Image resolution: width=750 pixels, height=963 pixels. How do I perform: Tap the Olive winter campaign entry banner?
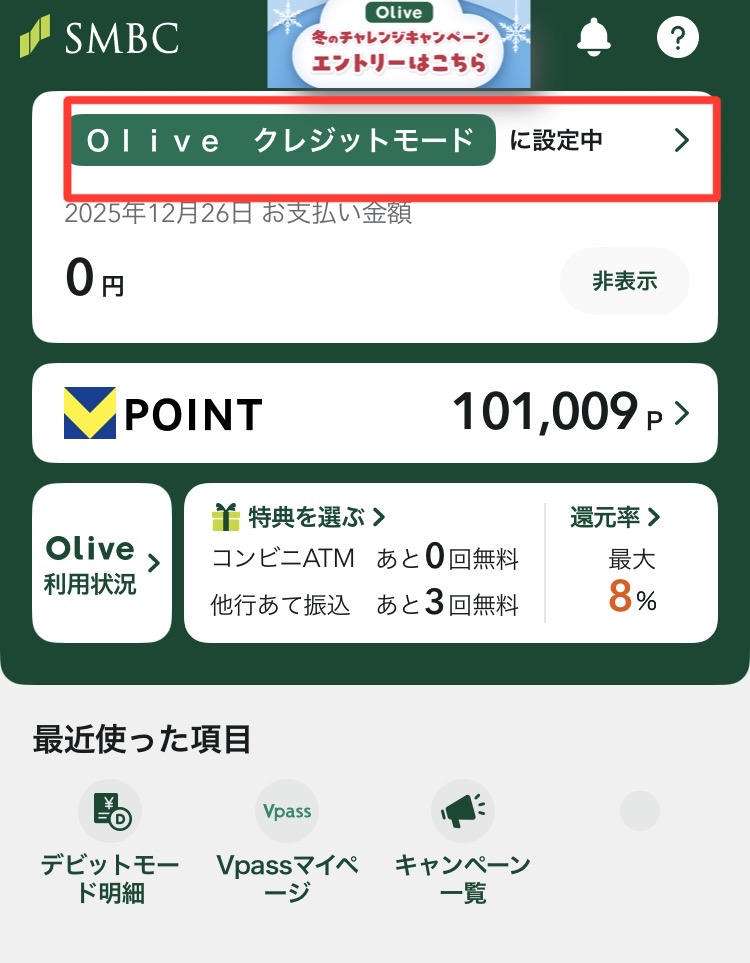pyautogui.click(x=399, y=44)
